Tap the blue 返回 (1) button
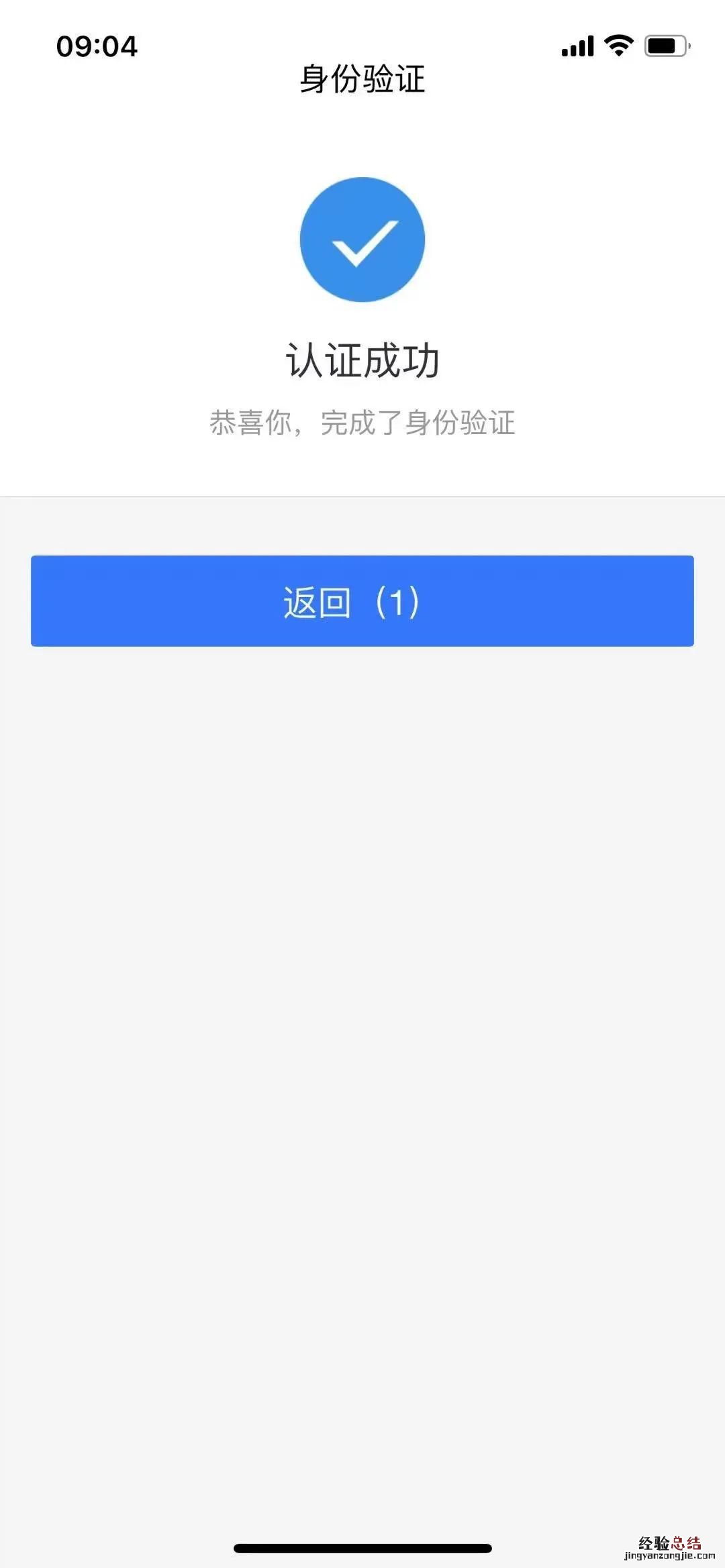This screenshot has height=1568, width=725. [x=362, y=600]
